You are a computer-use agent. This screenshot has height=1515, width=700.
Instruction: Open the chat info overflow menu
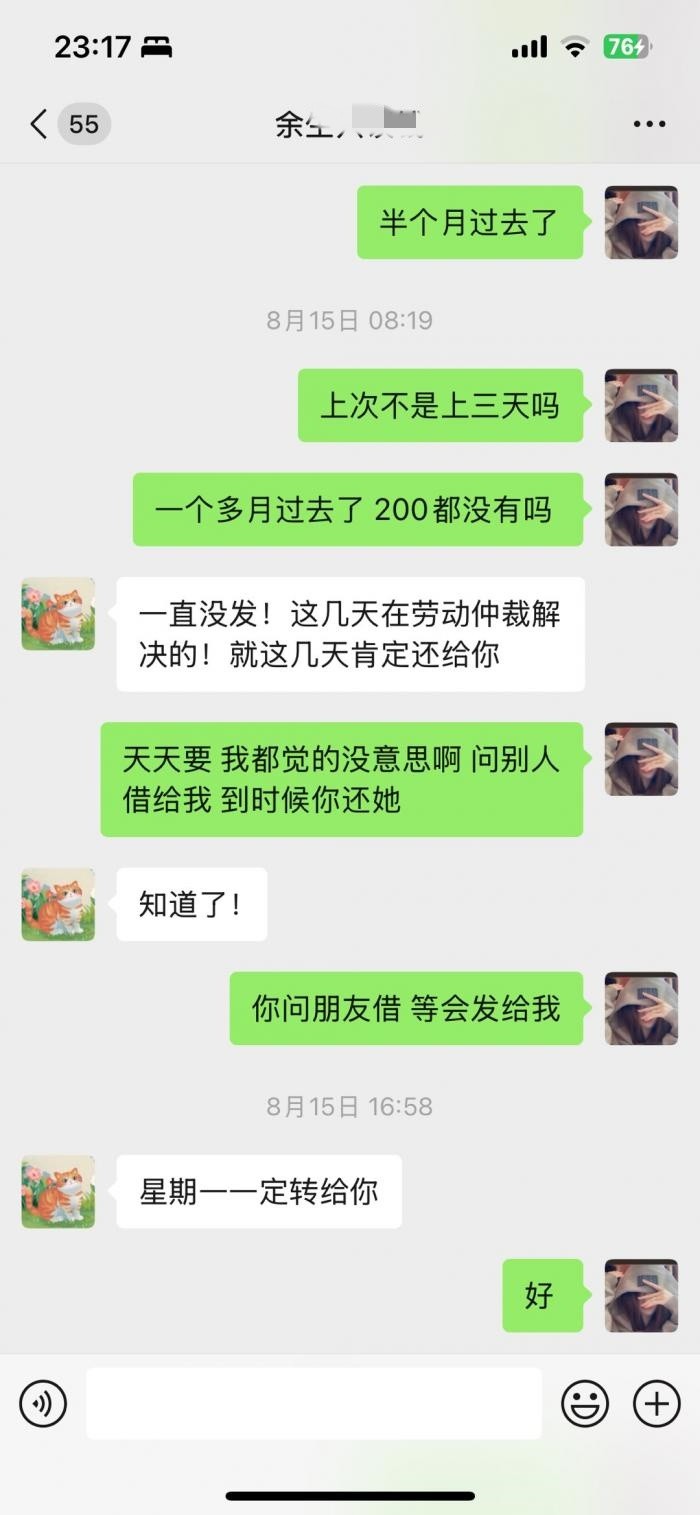pos(649,124)
